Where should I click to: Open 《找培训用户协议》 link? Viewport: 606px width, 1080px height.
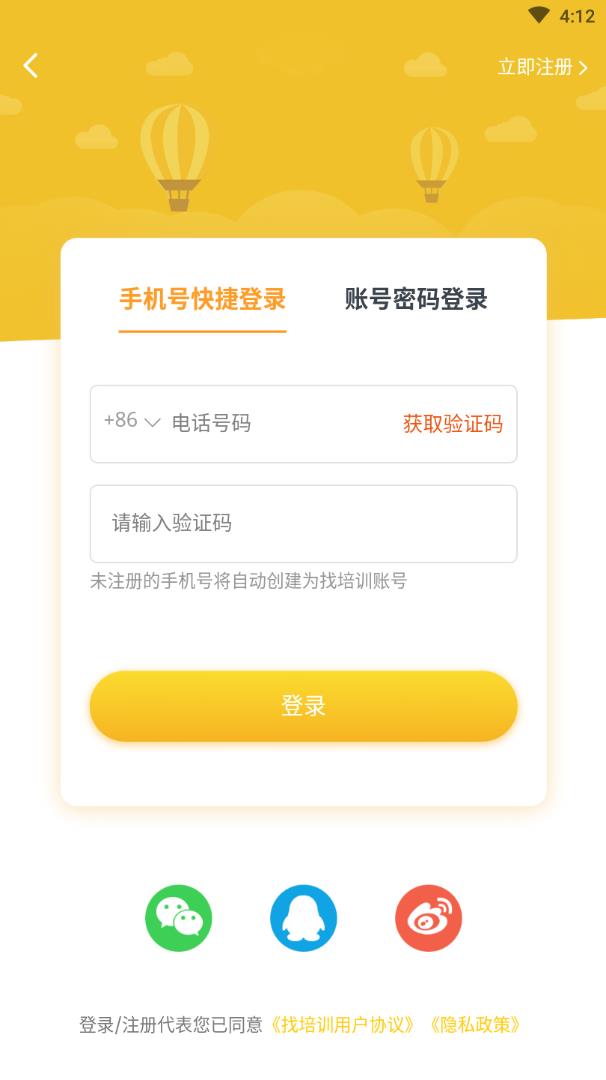pyautogui.click(x=343, y=1025)
